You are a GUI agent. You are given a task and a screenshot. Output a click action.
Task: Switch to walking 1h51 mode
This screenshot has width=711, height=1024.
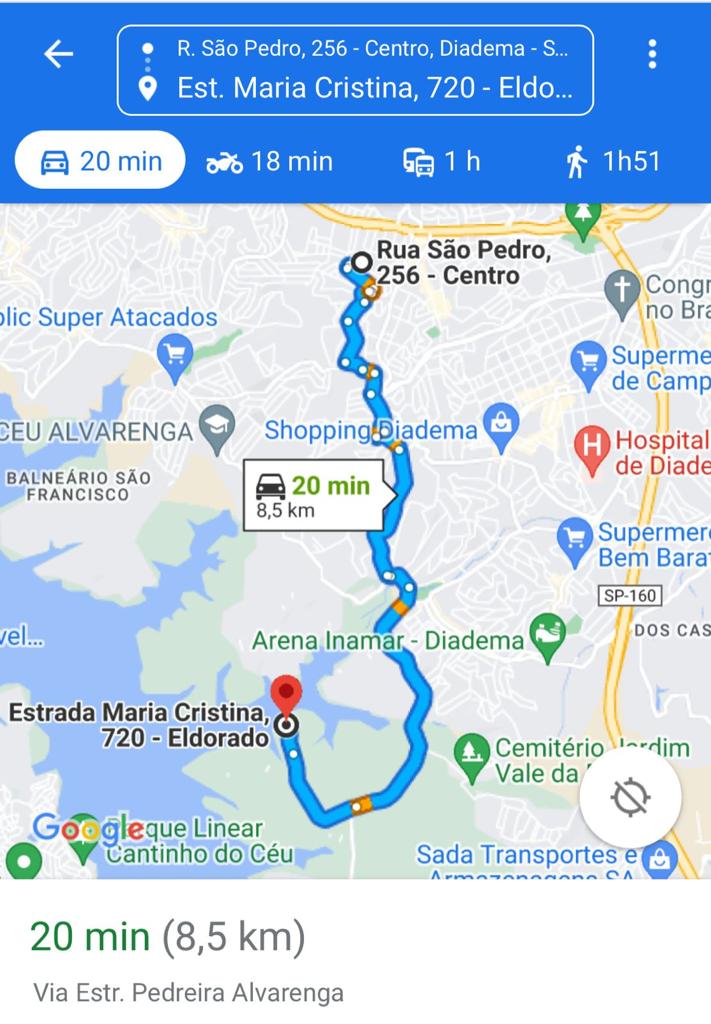pyautogui.click(x=612, y=161)
